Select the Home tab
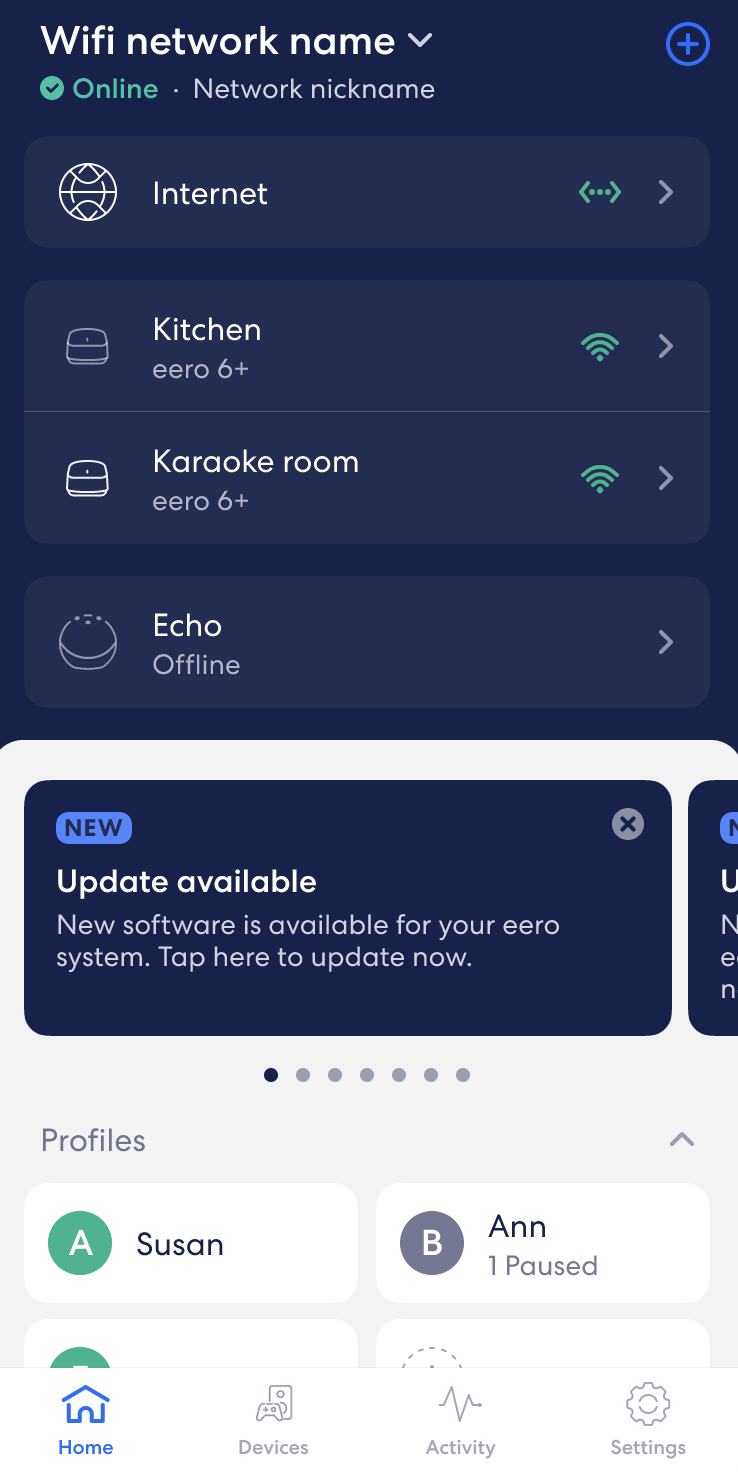This screenshot has height=1472, width=738. 86,1420
